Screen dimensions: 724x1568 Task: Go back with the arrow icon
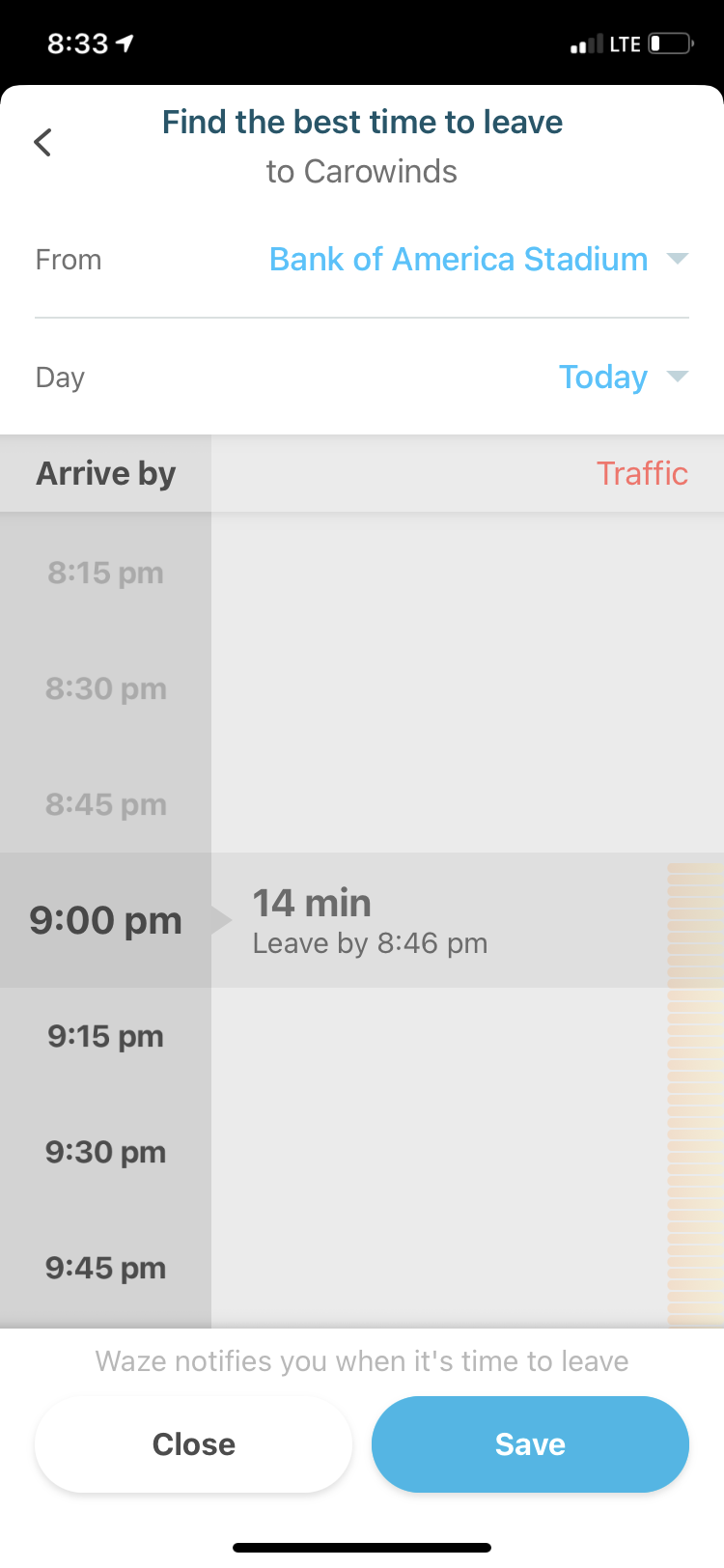click(x=42, y=143)
